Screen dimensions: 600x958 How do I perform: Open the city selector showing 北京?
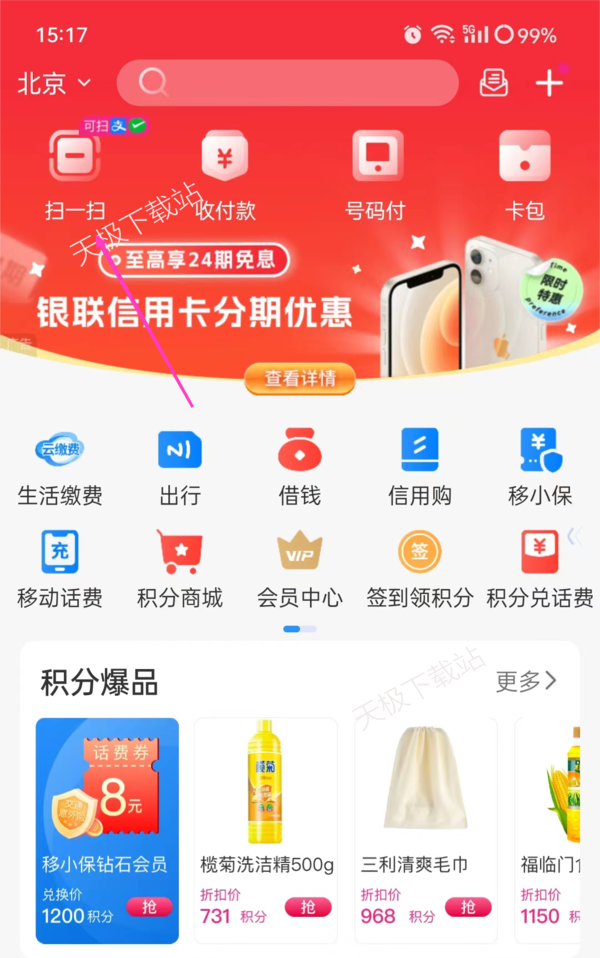(55, 83)
